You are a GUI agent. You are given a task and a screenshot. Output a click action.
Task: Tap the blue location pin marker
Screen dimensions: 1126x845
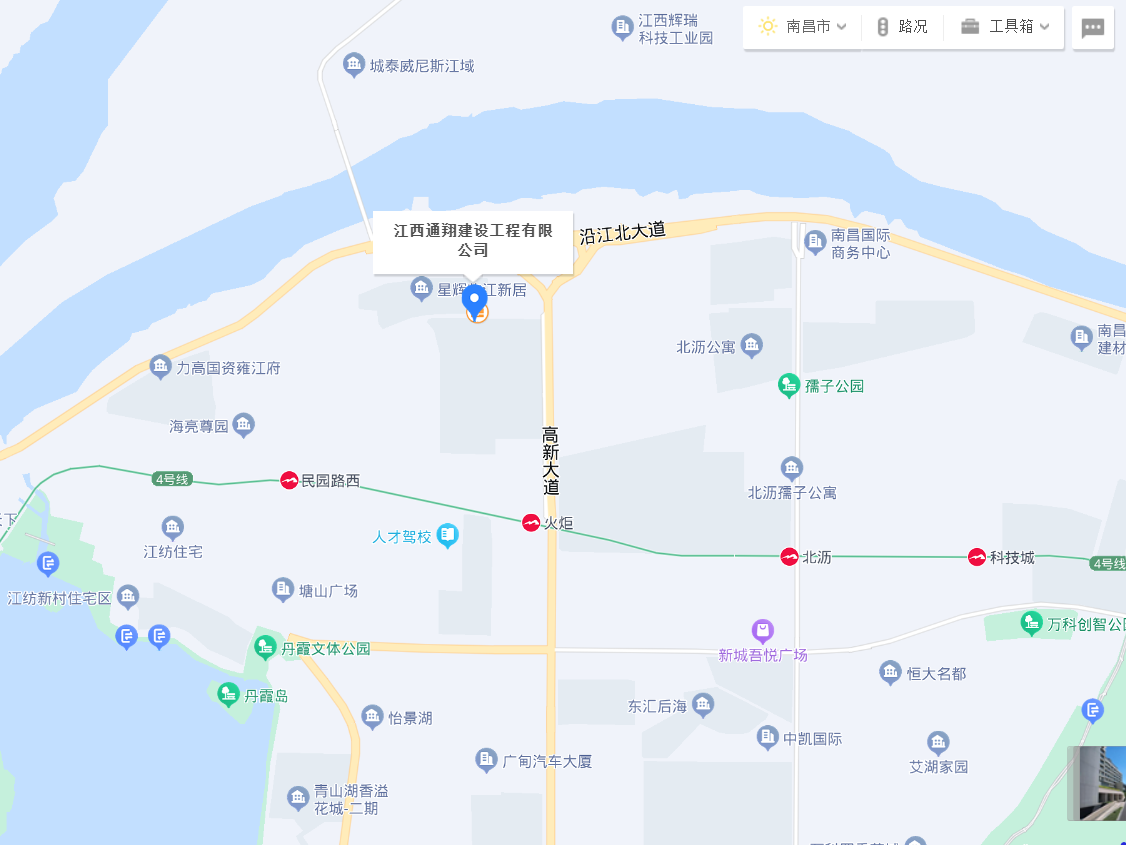[475, 300]
